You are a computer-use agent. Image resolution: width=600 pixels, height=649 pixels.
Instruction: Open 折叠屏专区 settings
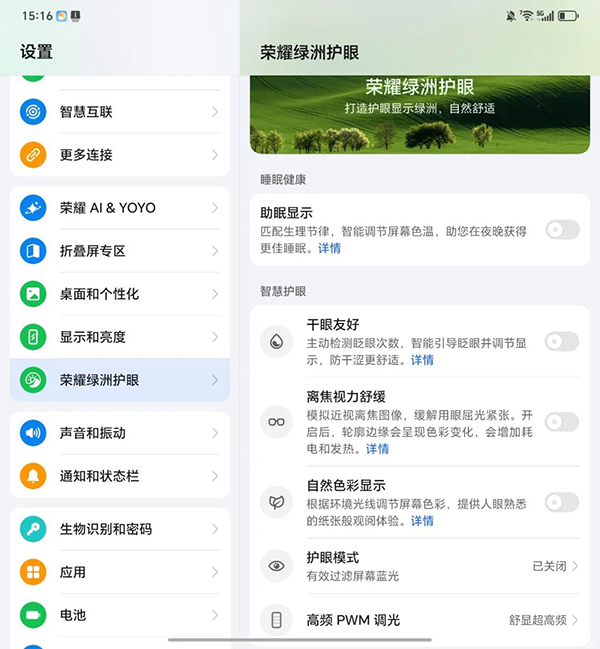point(120,251)
